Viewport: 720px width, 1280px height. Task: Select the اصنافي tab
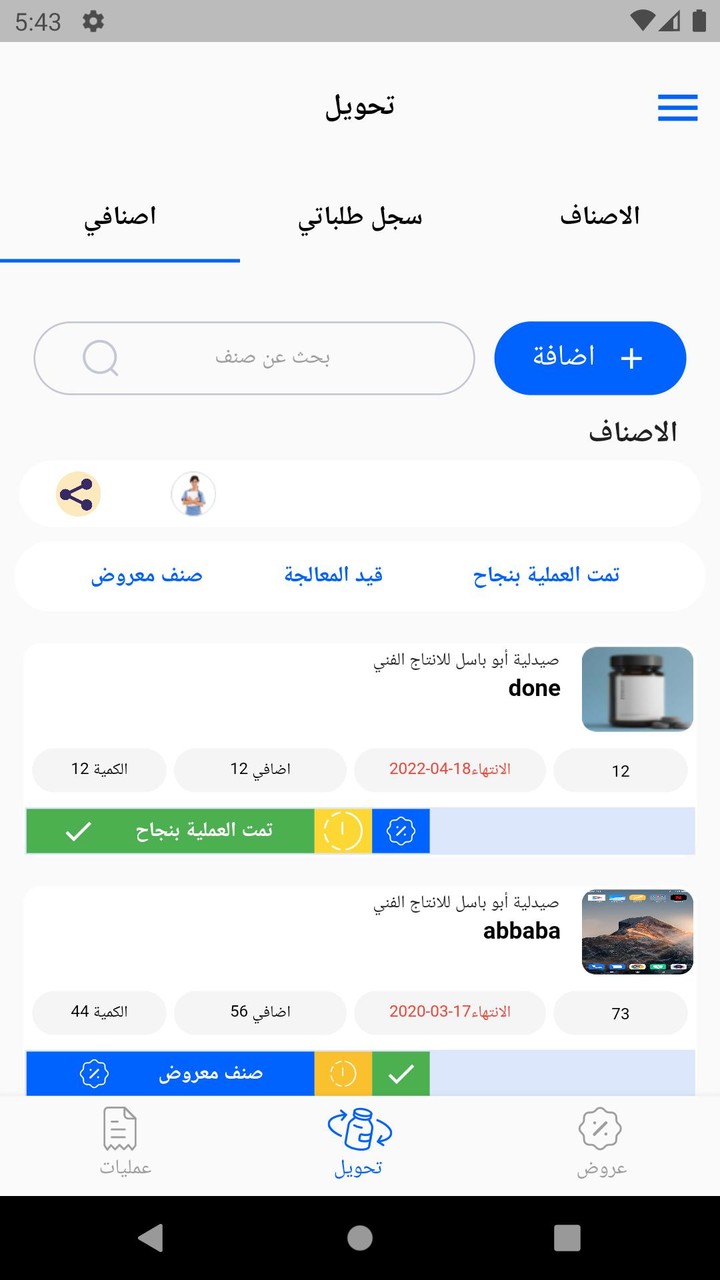120,216
